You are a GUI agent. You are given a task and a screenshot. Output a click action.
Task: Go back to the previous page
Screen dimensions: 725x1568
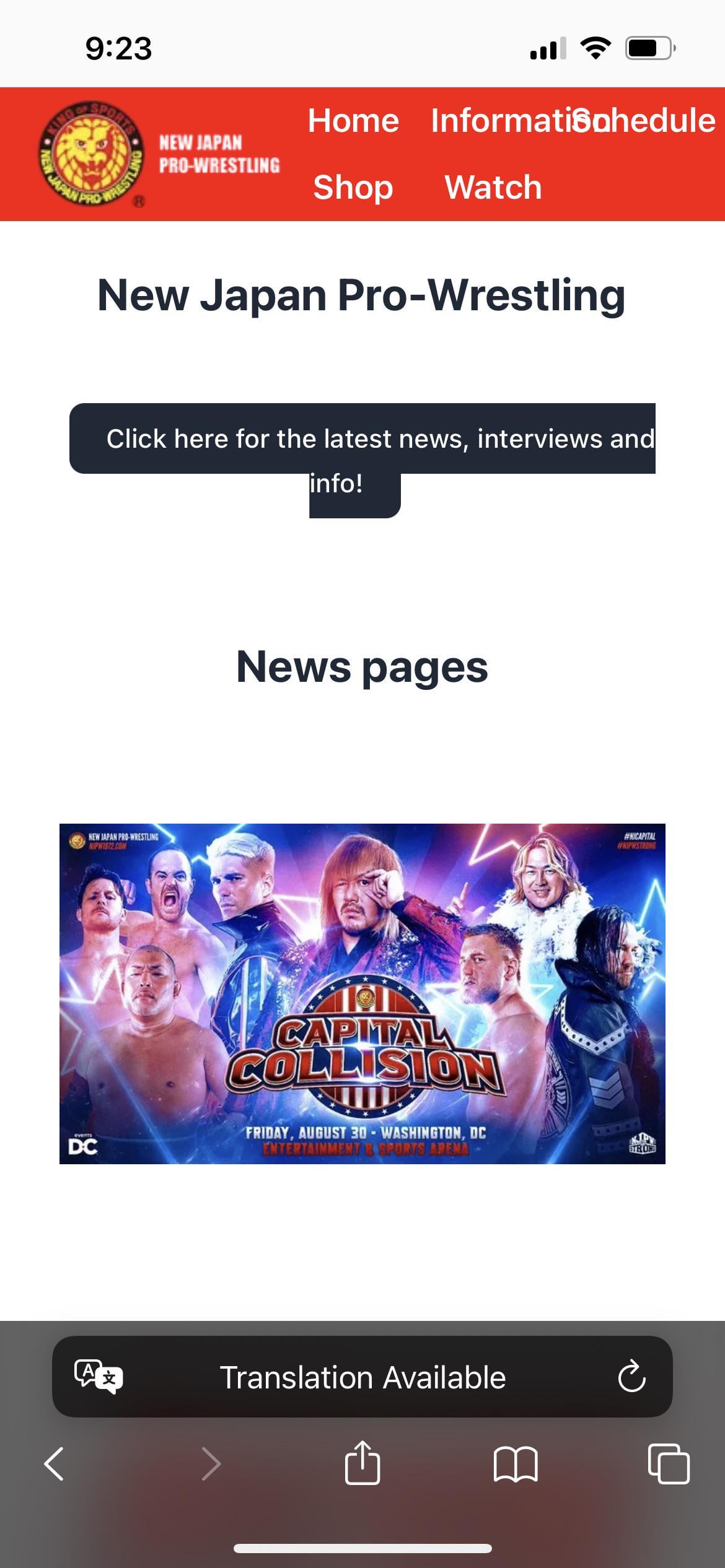point(55,1464)
